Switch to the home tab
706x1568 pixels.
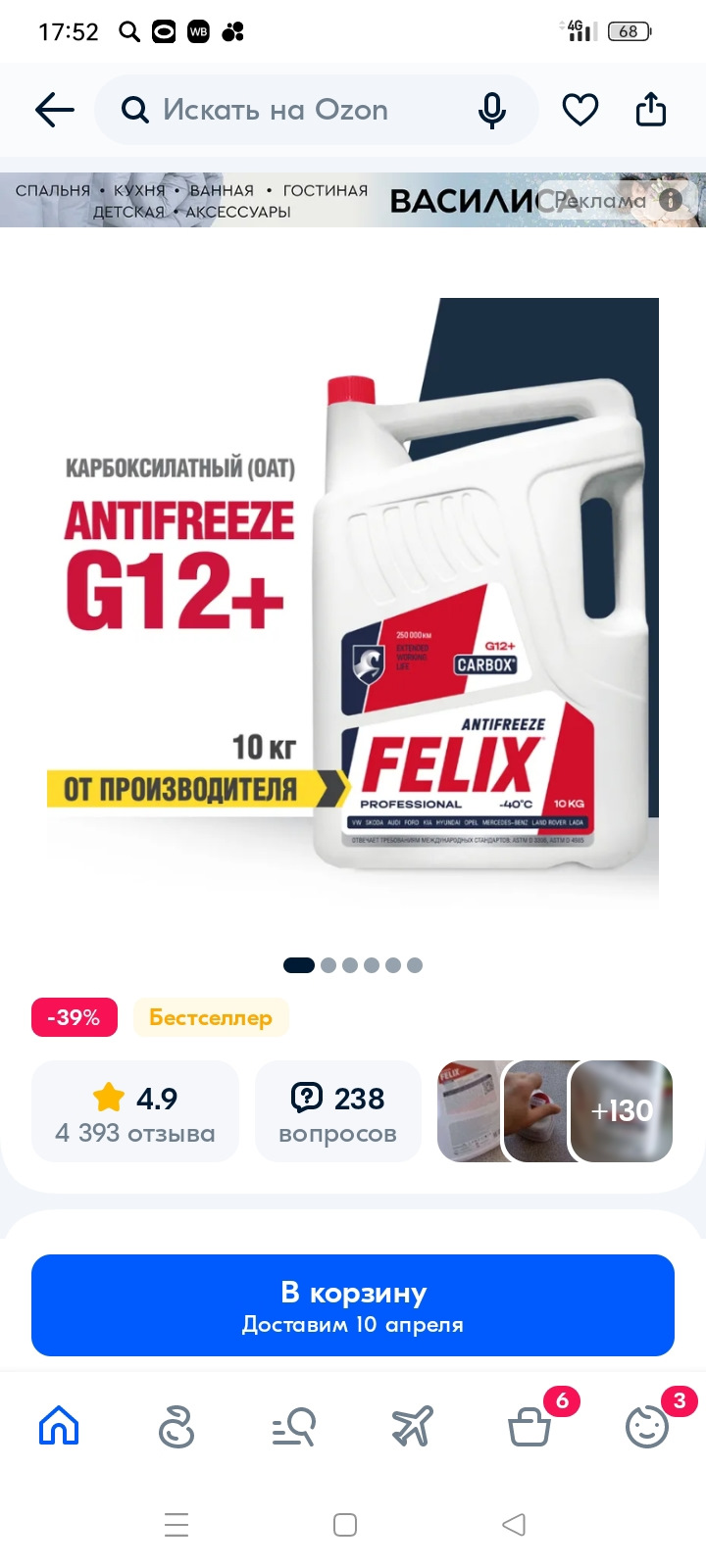pyautogui.click(x=59, y=1426)
